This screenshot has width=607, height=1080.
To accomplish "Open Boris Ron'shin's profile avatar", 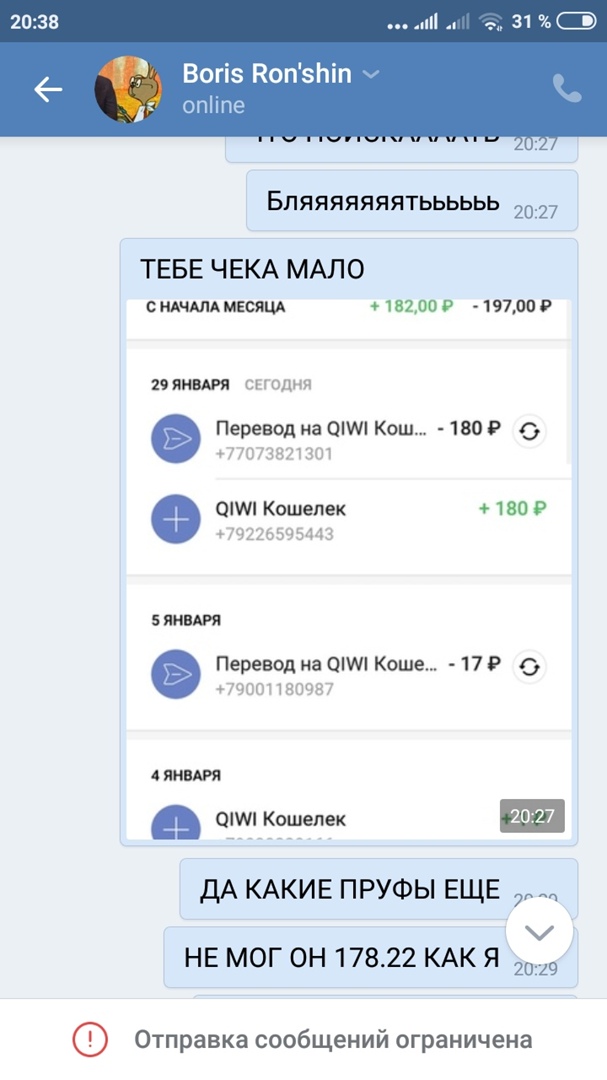I will (x=129, y=90).
